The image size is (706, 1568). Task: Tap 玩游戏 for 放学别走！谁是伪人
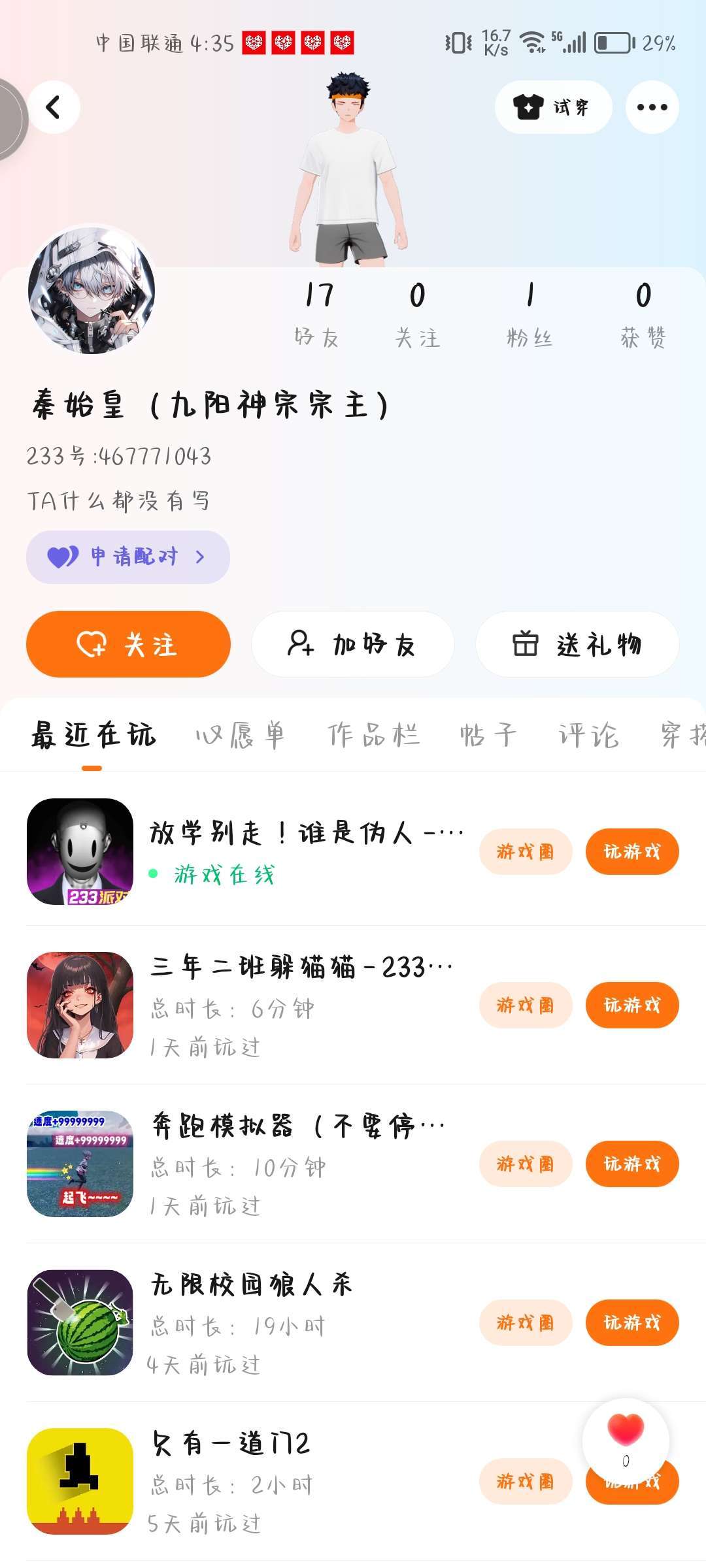coord(631,851)
